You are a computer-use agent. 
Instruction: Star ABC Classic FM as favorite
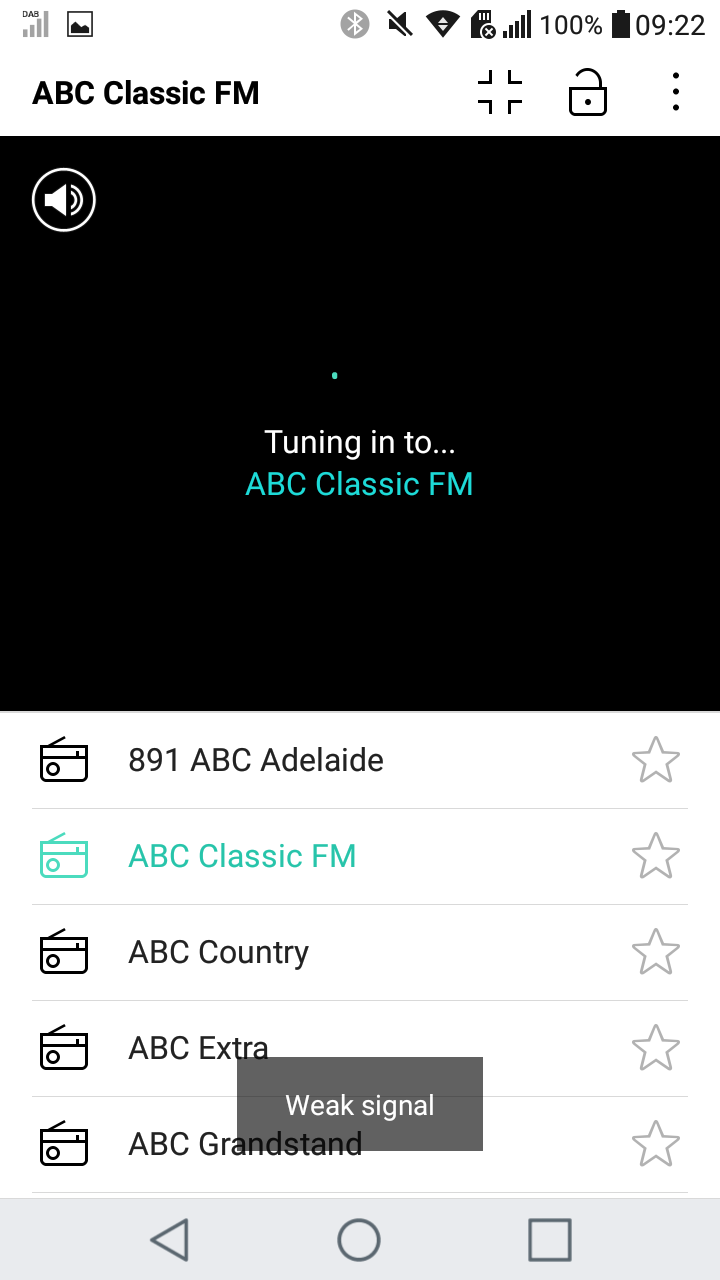point(656,856)
